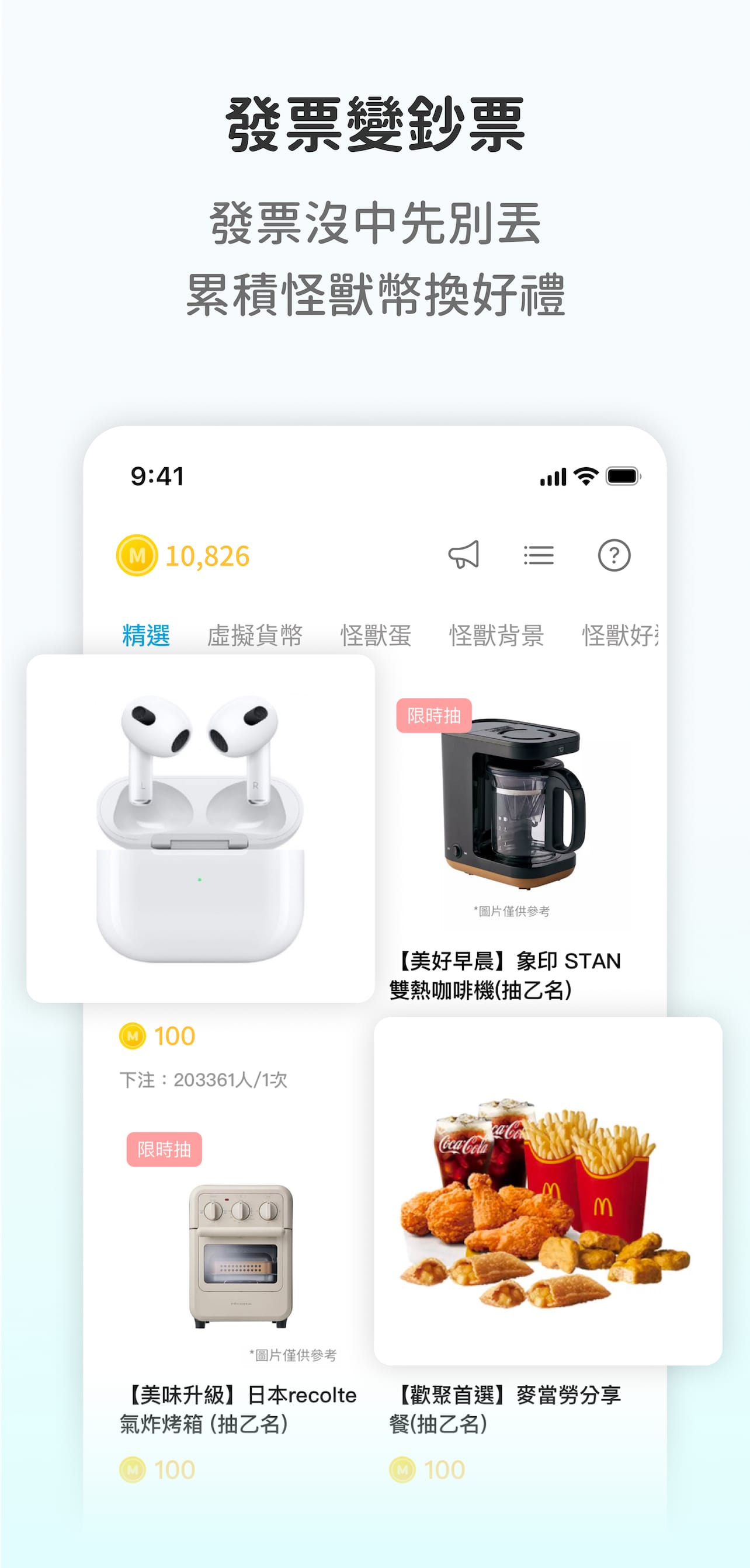This screenshot has width=750, height=1568.
Task: Click the coin icon beside the AirPods 100 price
Action: pyautogui.click(x=133, y=1035)
